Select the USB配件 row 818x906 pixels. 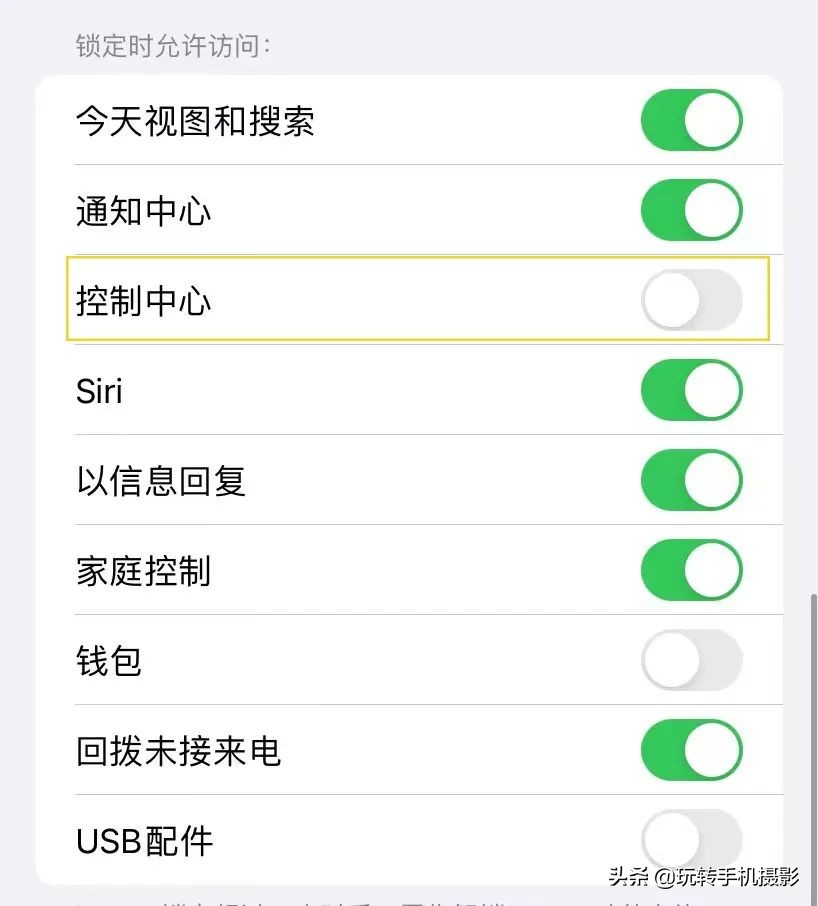pyautogui.click(x=143, y=840)
